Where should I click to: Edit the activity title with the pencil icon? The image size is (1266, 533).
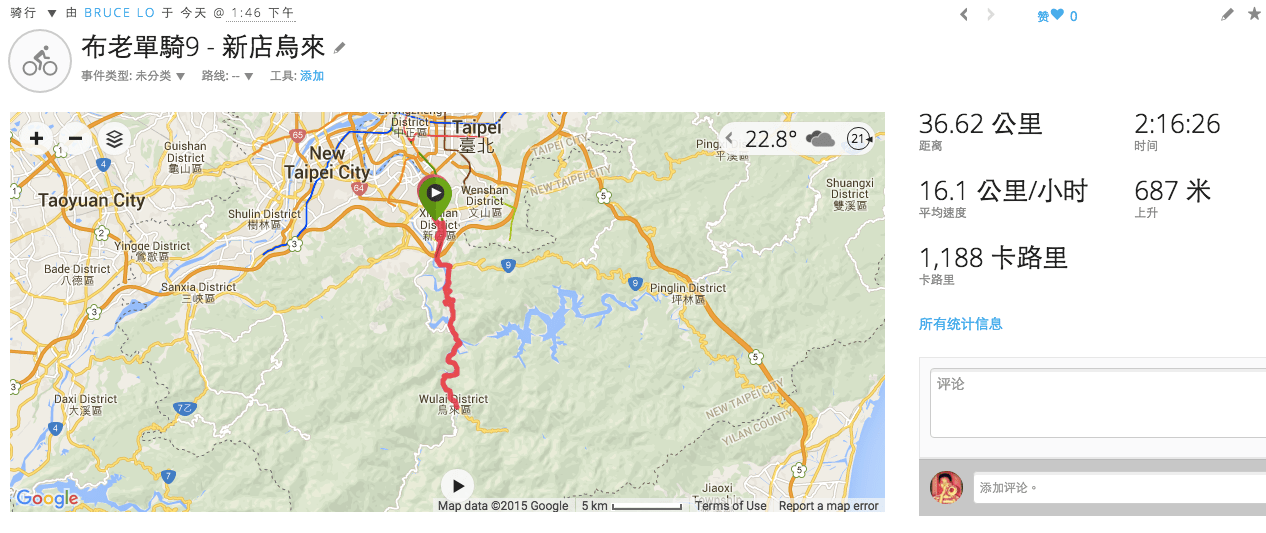coord(340,47)
